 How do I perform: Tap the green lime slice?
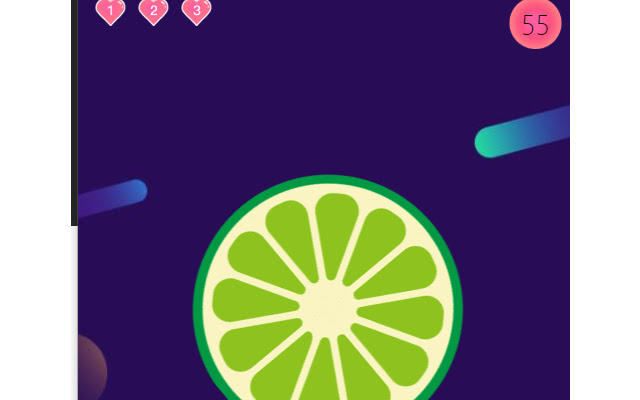(327, 300)
